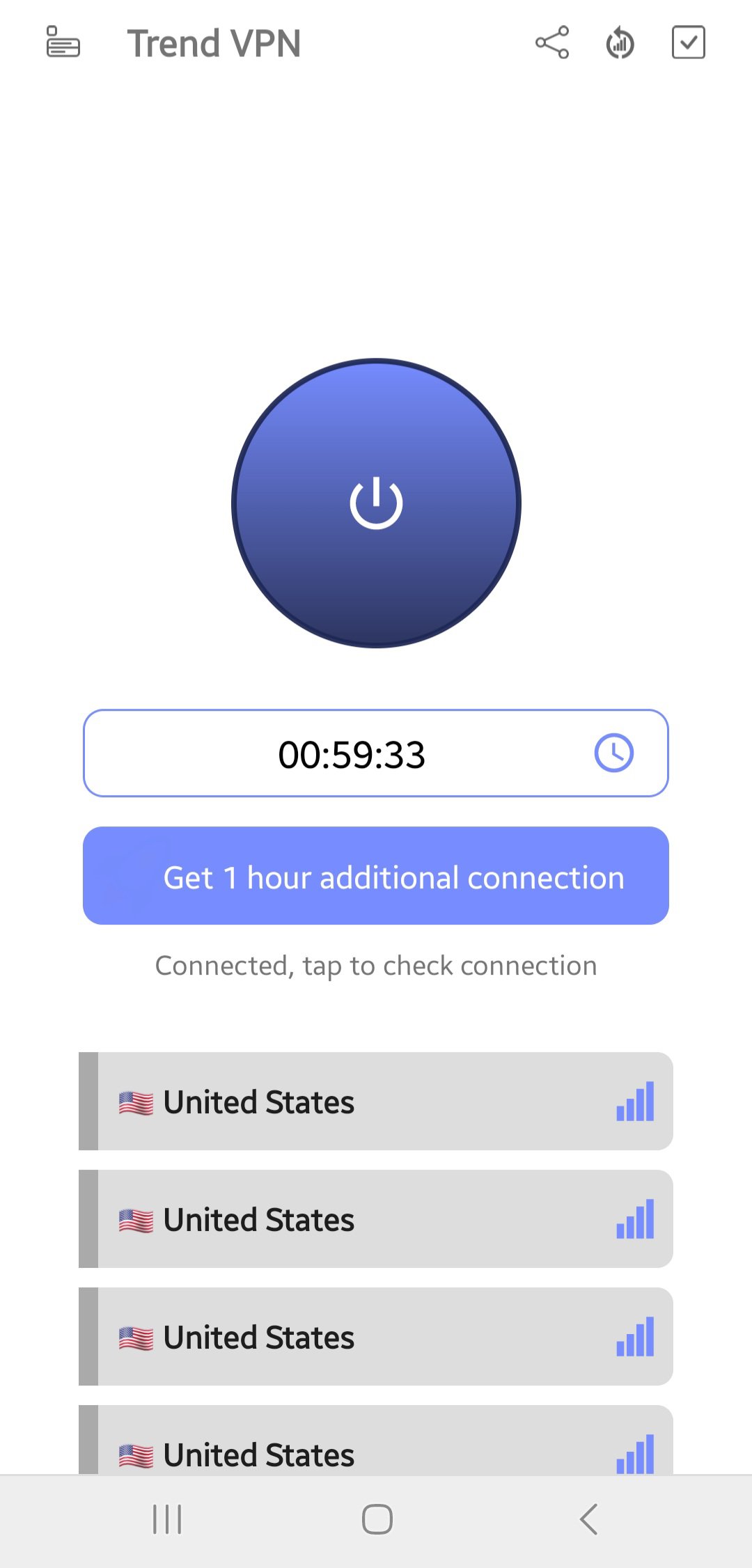Expand the timer details with the clock control
Viewport: 752px width, 1568px height.
pos(613,753)
